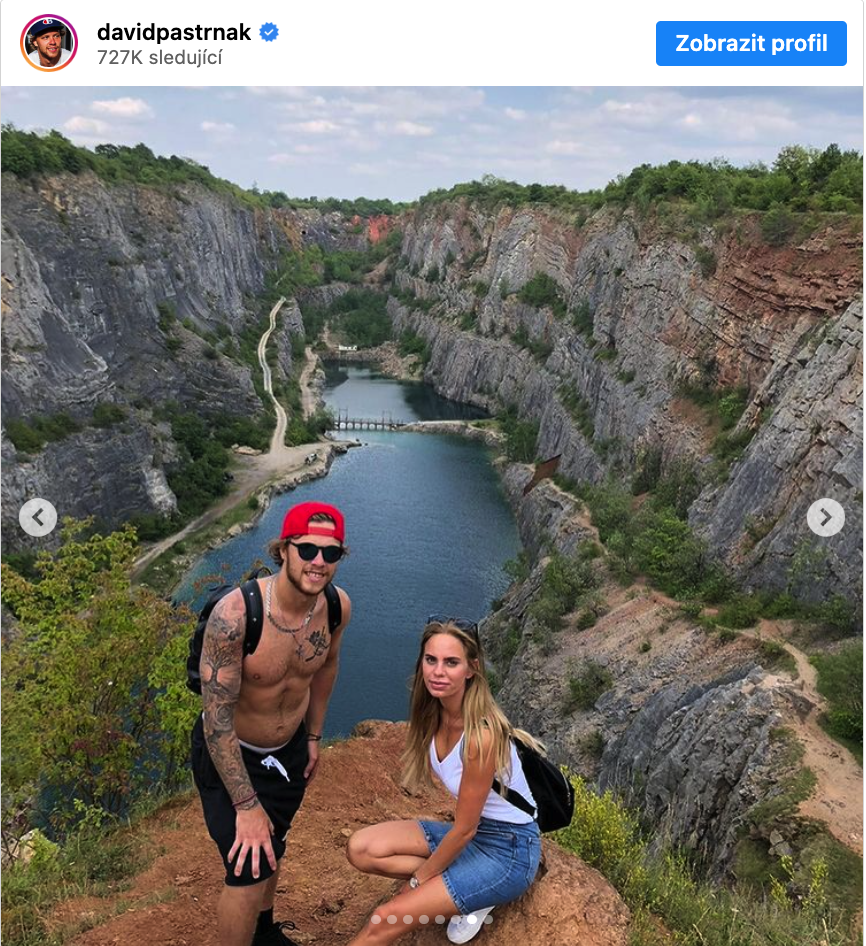Image resolution: width=866 pixels, height=946 pixels.
Task: Open the davidpastrnak username link
Action: point(174,32)
